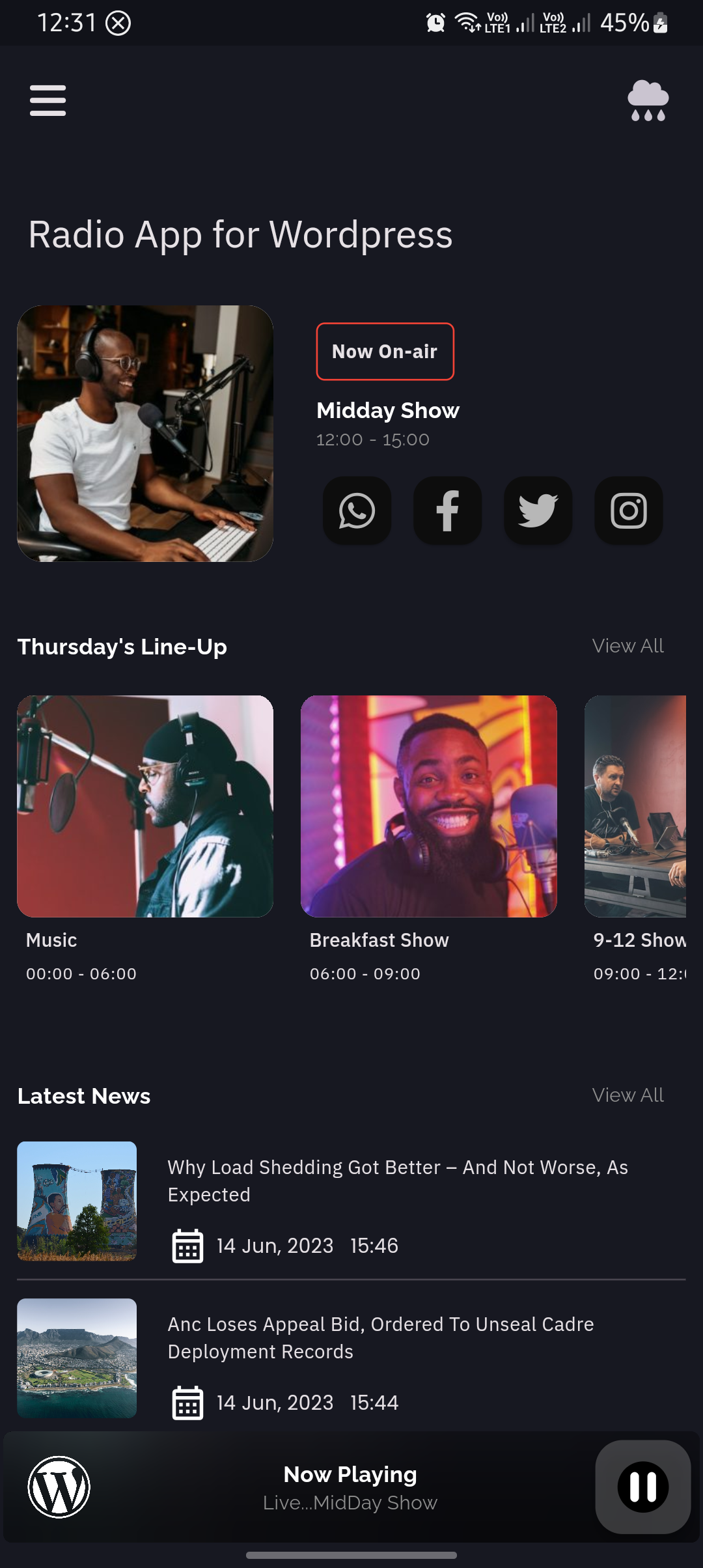Image resolution: width=703 pixels, height=1568 pixels.
Task: Open the ANC appeal bid article
Action: click(x=380, y=1337)
